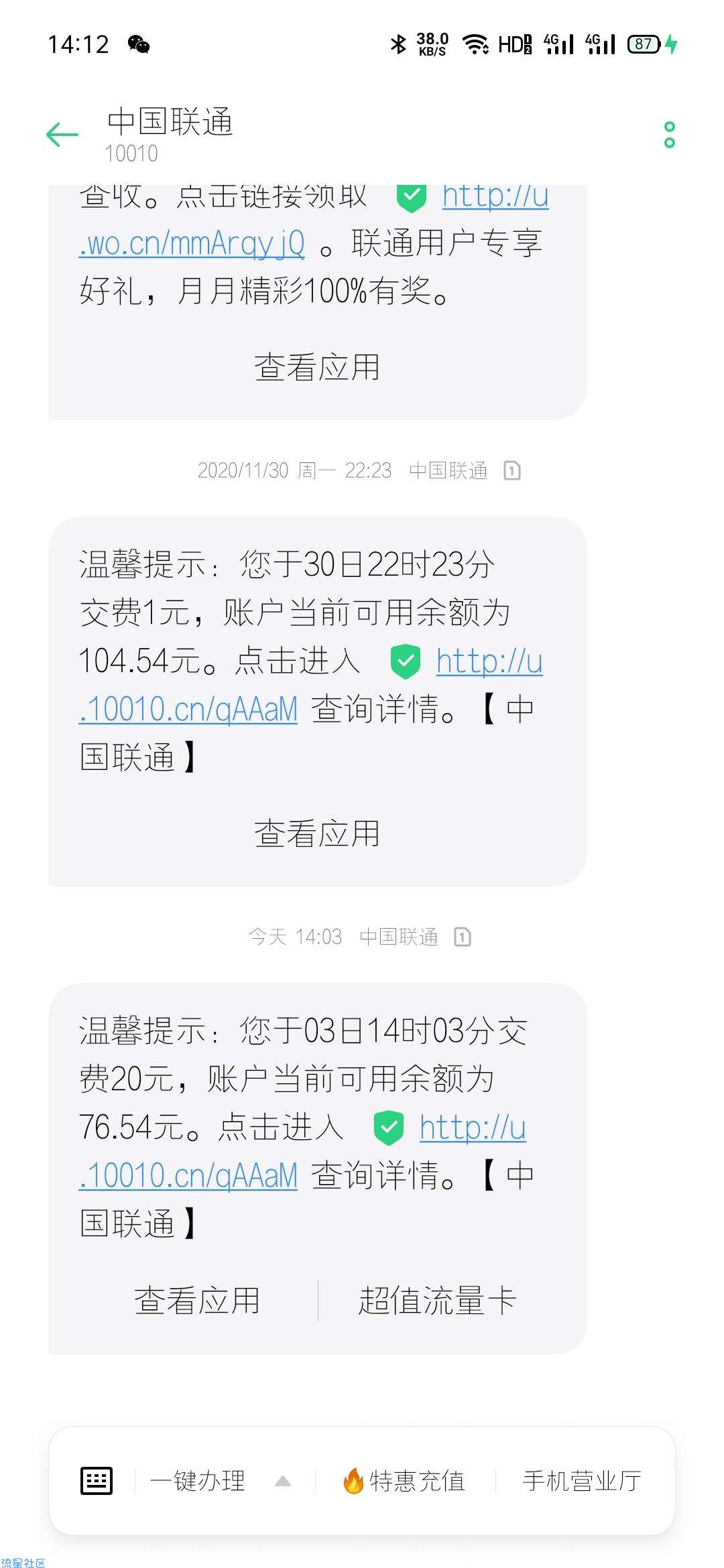Open the link in the 76.54元 balance message

(x=188, y=1175)
